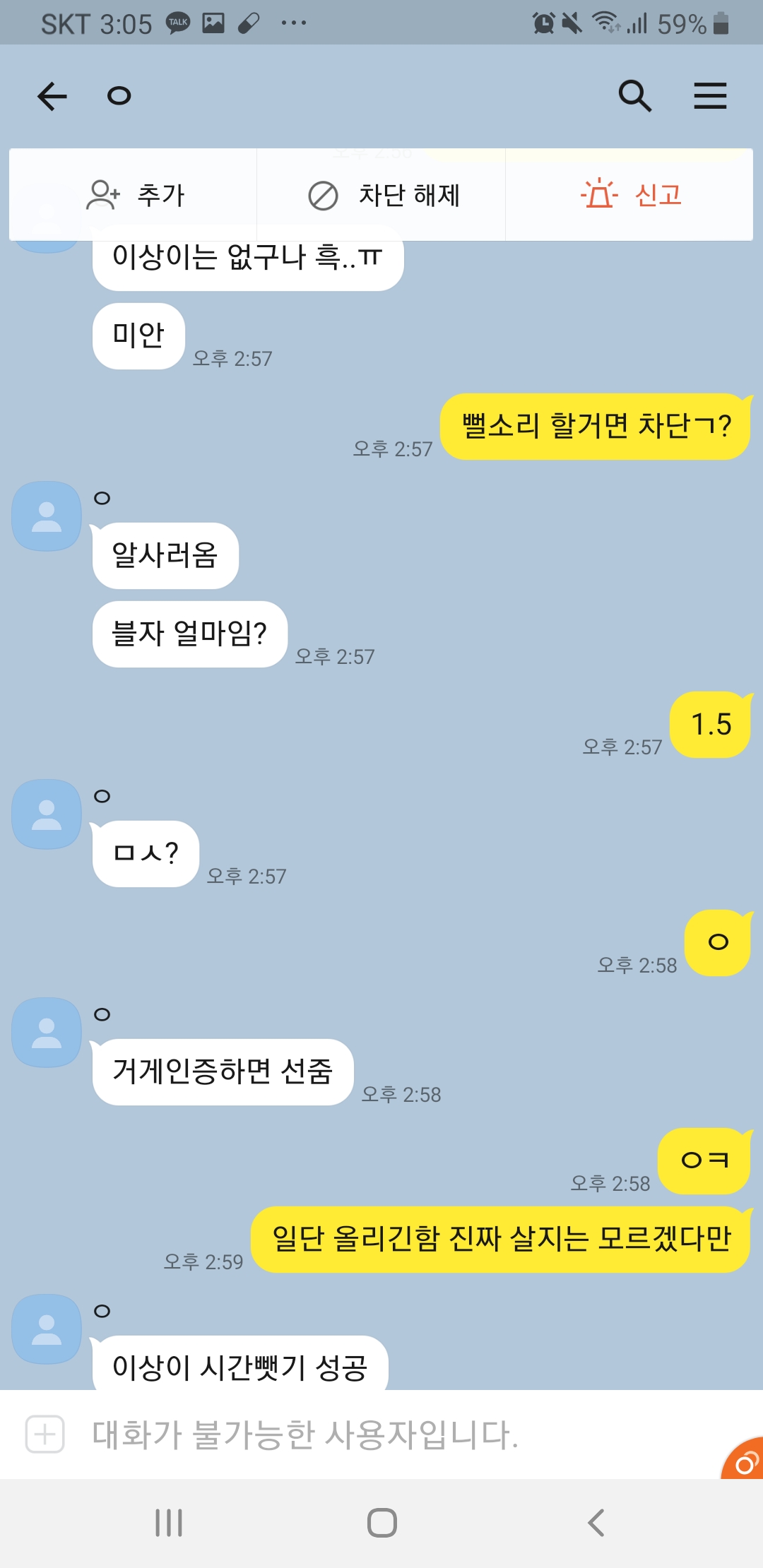Tap the system recent apps button
Screen dimensions: 763x1568
[169, 1523]
